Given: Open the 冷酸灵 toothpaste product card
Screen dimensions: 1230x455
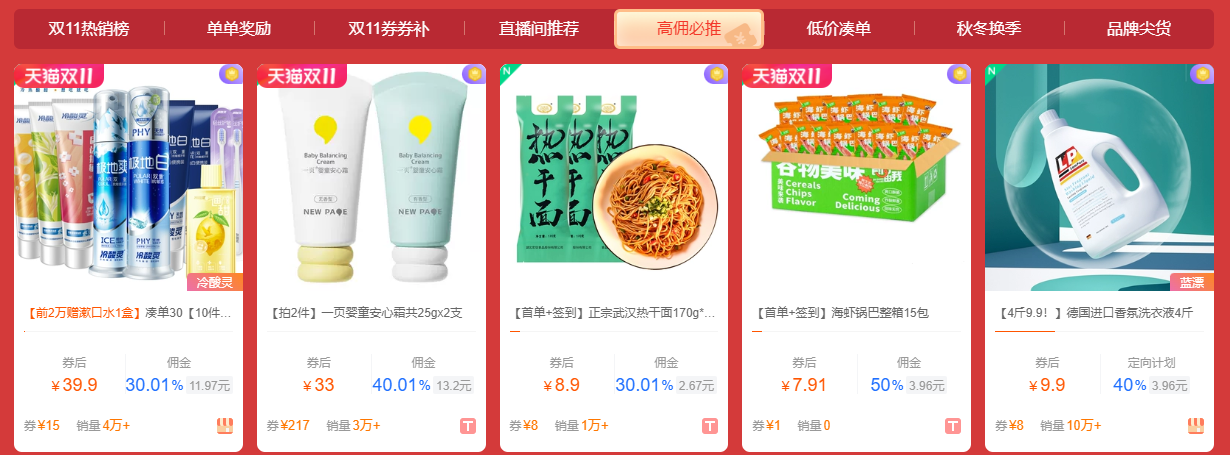Looking at the screenshot, I should [x=128, y=180].
